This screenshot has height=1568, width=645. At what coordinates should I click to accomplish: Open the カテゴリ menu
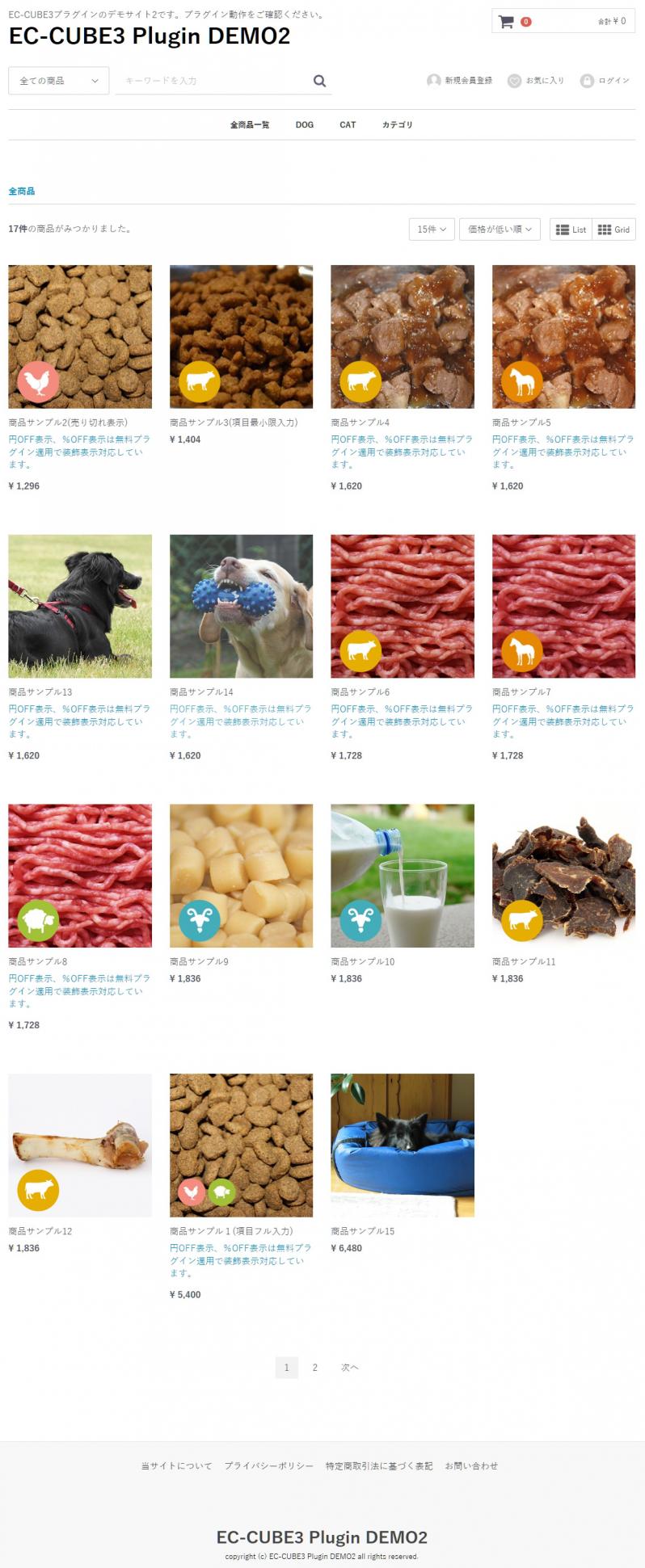coord(397,125)
